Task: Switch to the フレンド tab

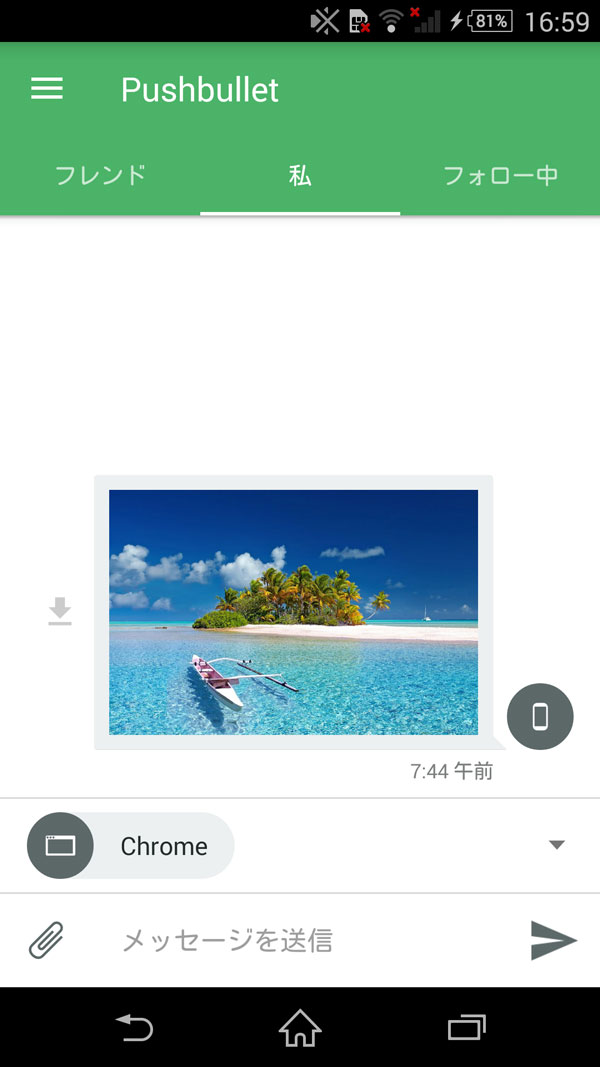Action: (x=100, y=176)
